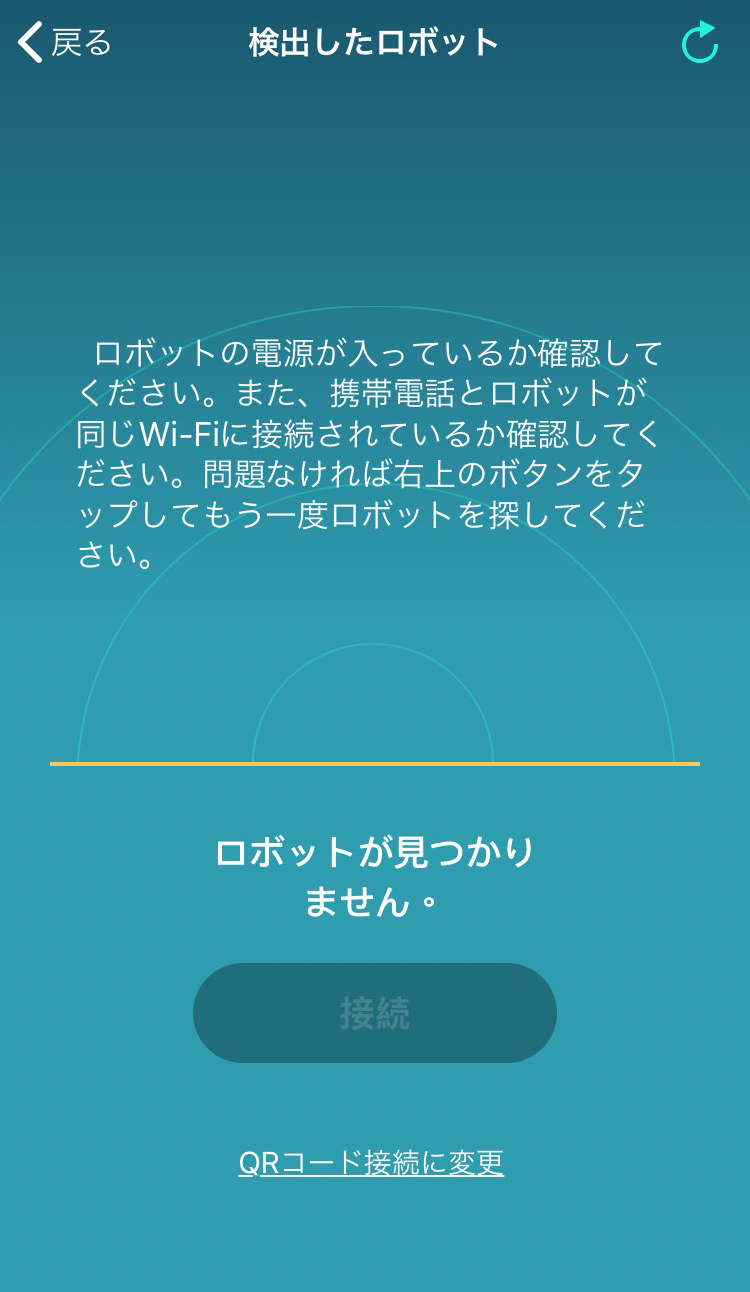Tap the 接続 connect button
Screen dimensions: 750x1292
pyautogui.click(x=375, y=1013)
